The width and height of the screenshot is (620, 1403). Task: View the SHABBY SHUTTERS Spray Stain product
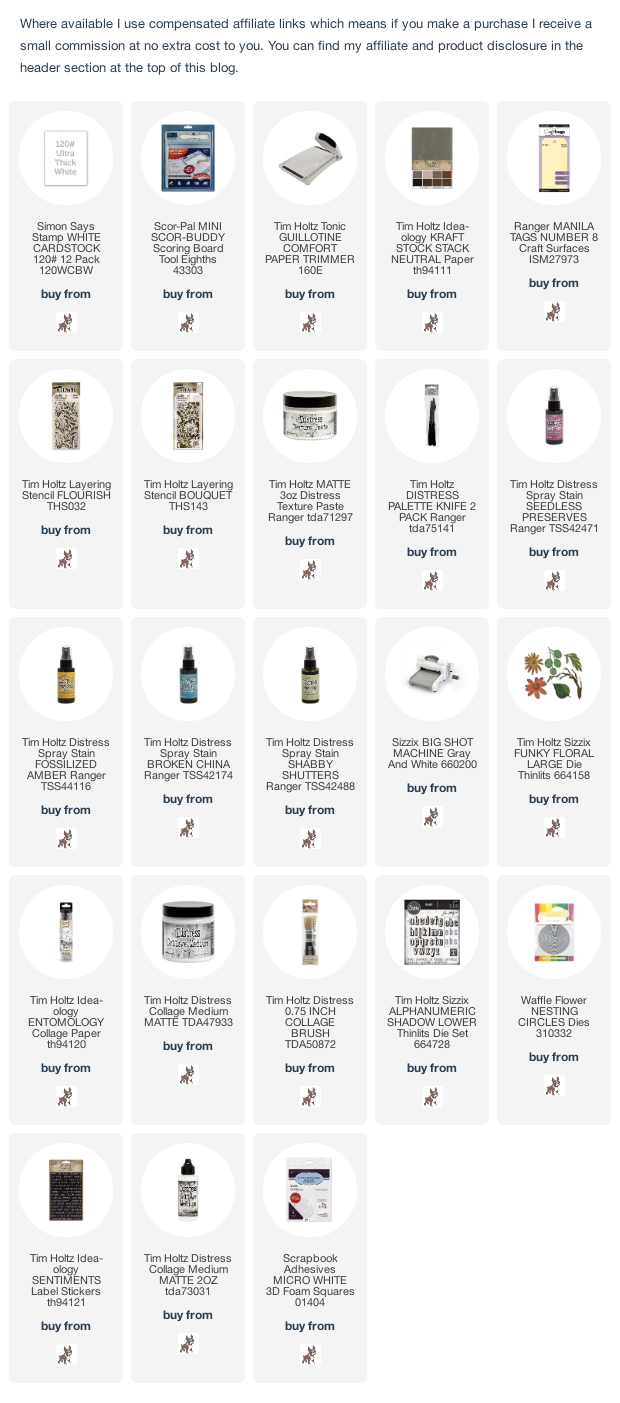[309, 741]
